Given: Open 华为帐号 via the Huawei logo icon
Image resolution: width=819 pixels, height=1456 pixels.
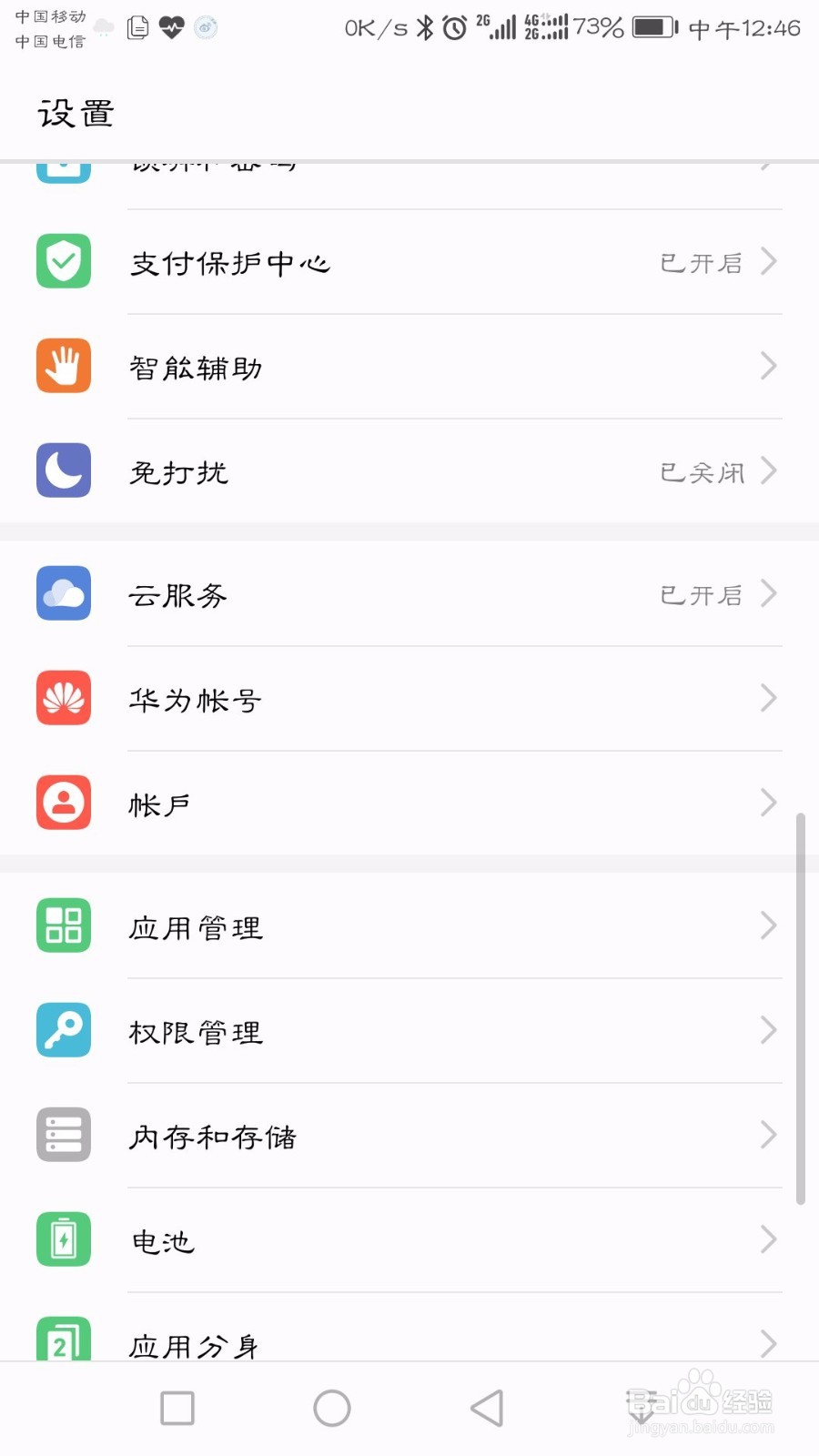Looking at the screenshot, I should (63, 698).
